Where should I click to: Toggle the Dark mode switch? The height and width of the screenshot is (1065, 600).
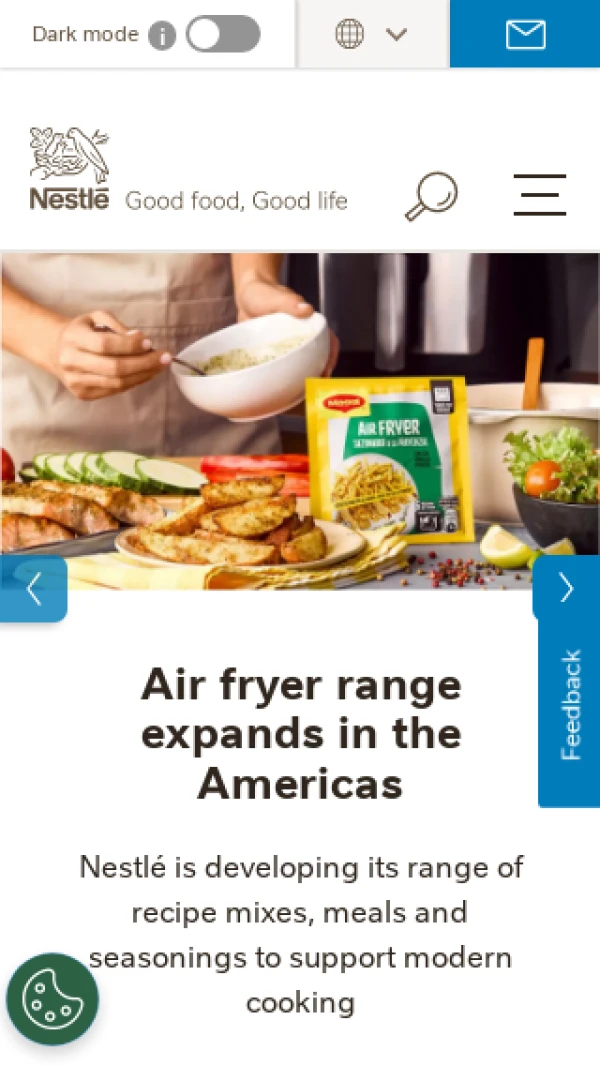(x=223, y=35)
